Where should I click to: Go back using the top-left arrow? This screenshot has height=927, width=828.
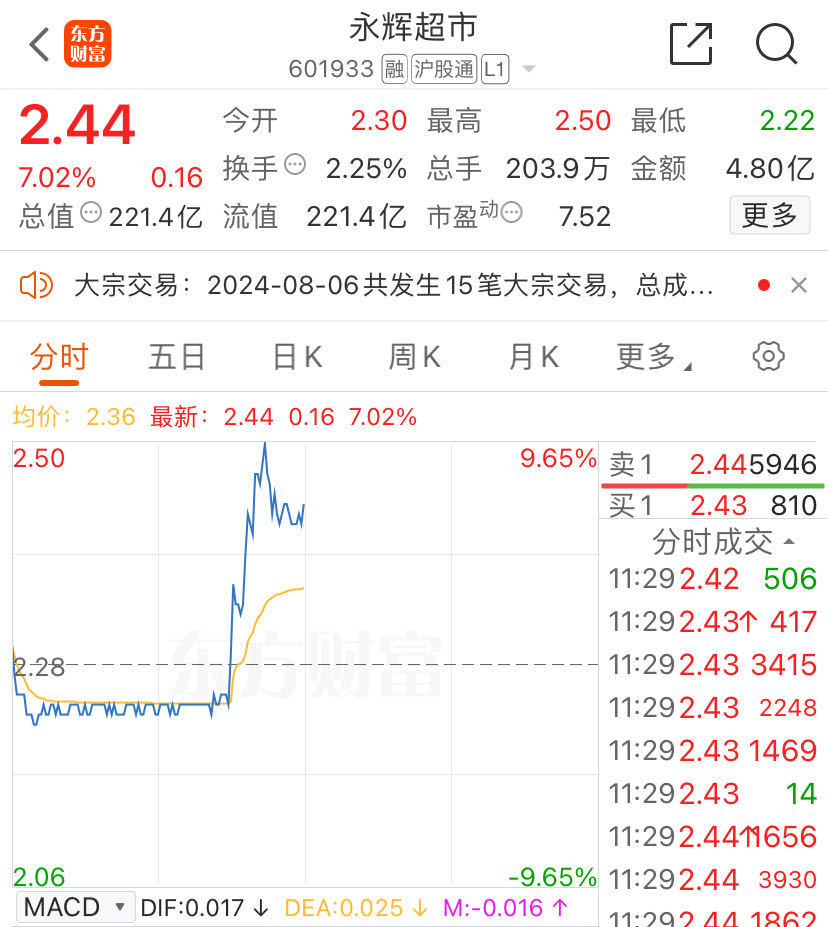click(x=39, y=45)
